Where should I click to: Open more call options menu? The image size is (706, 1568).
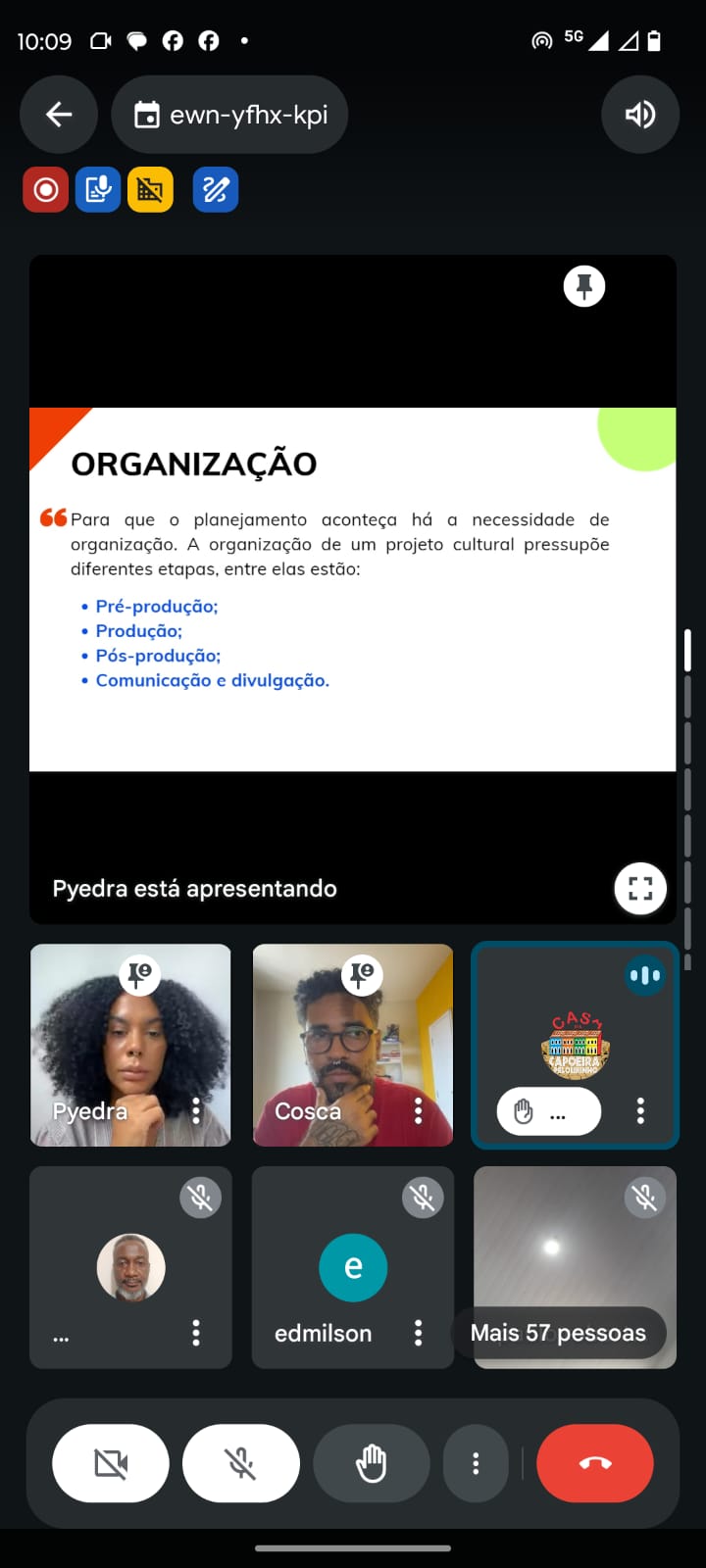pyautogui.click(x=476, y=1464)
